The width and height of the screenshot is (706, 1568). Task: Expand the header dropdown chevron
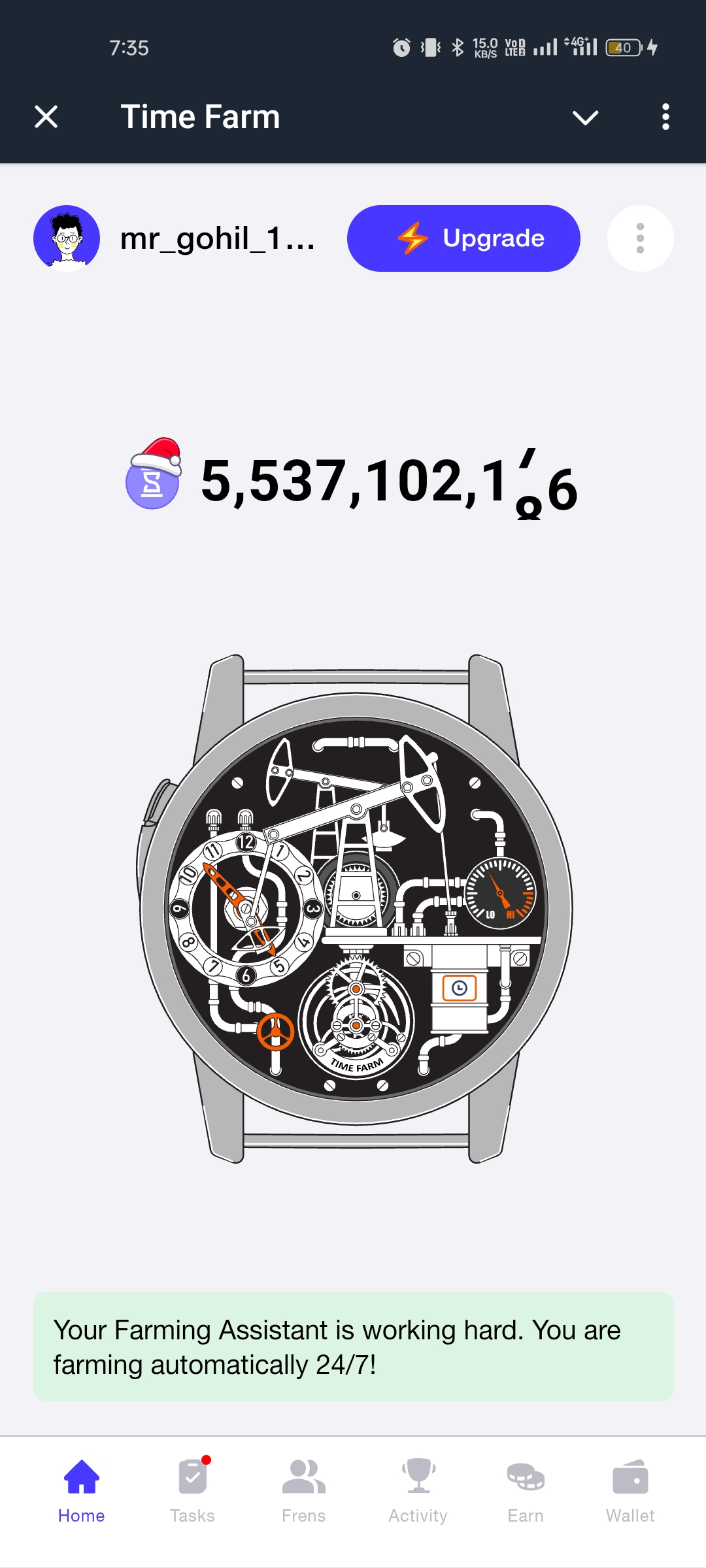coord(585,118)
